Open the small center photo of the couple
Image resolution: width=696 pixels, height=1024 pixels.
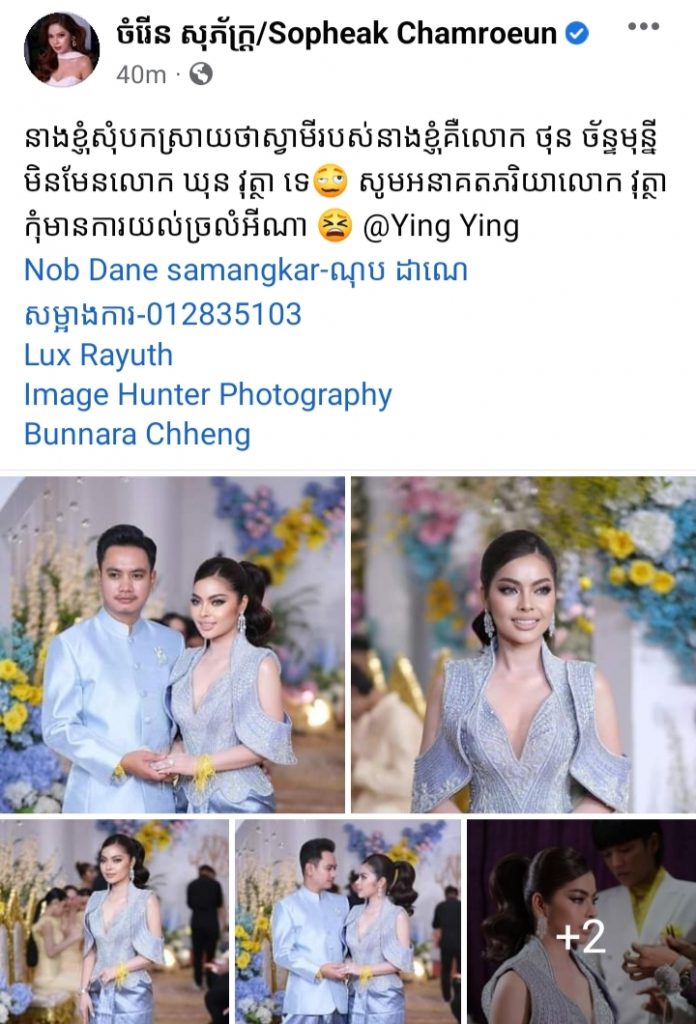tap(347, 921)
